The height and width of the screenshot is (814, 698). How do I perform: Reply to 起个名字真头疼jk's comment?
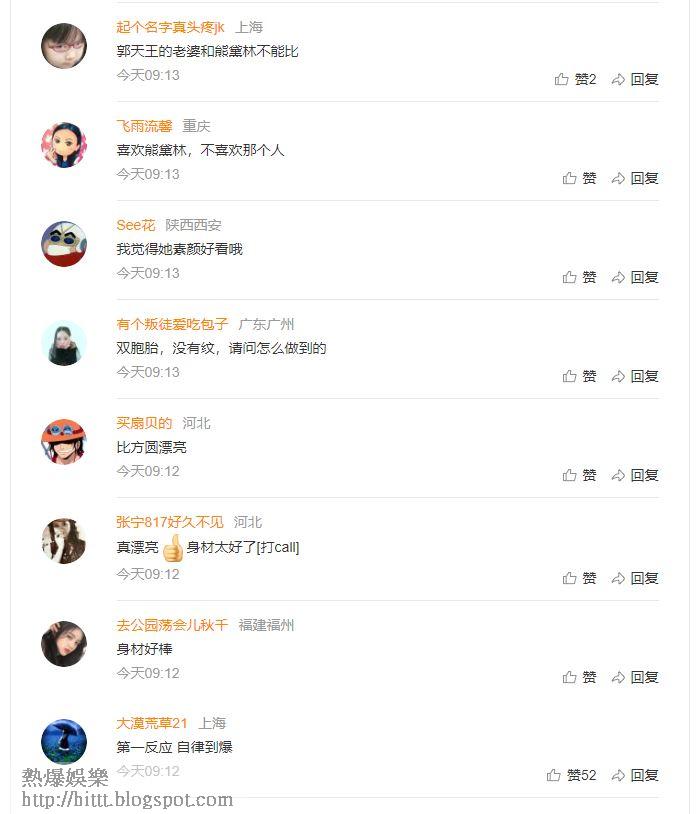[x=636, y=79]
